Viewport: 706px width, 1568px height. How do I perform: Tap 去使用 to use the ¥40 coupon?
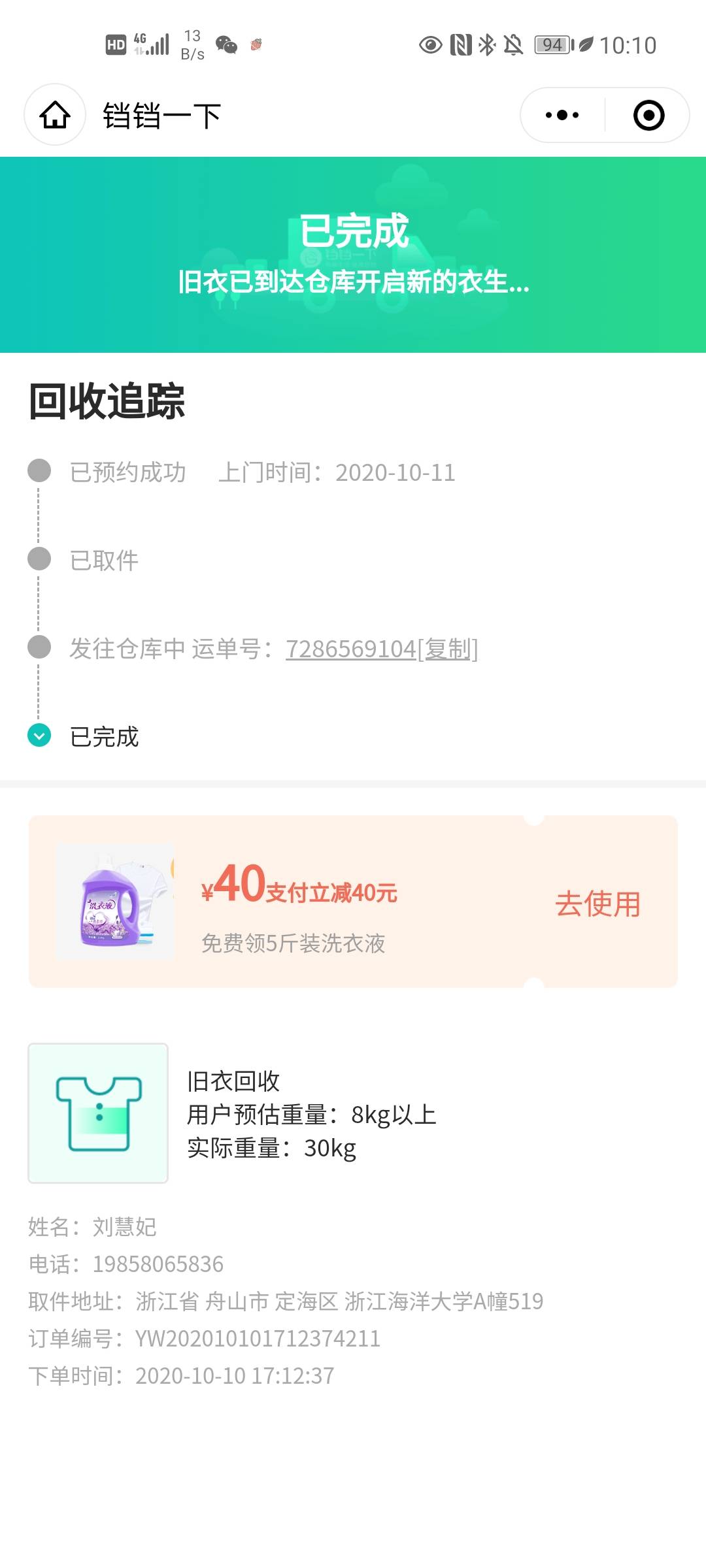click(597, 904)
